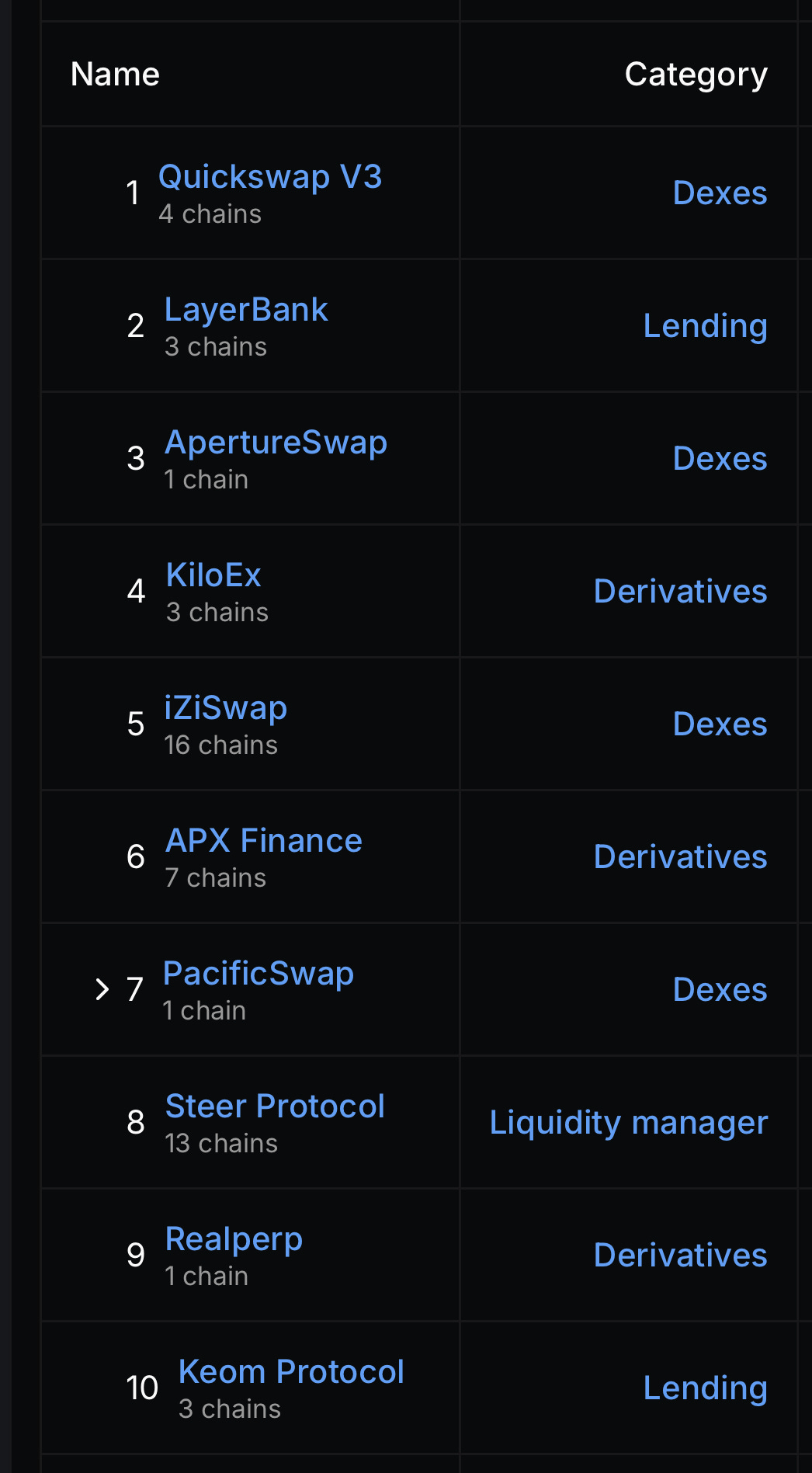Open the Quickswap V3 protocol page
Image resolution: width=812 pixels, height=1473 pixels.
[x=270, y=177]
